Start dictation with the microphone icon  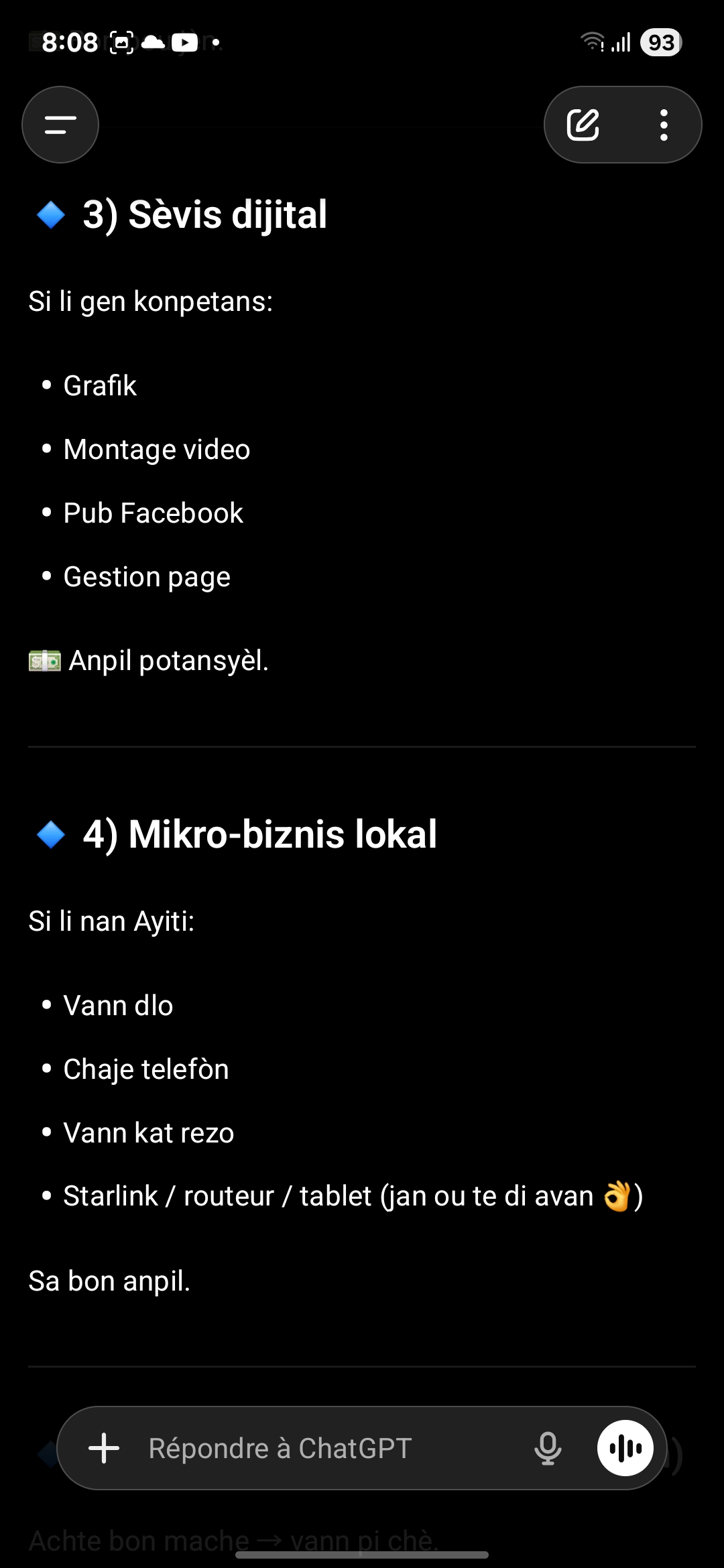coord(547,1448)
